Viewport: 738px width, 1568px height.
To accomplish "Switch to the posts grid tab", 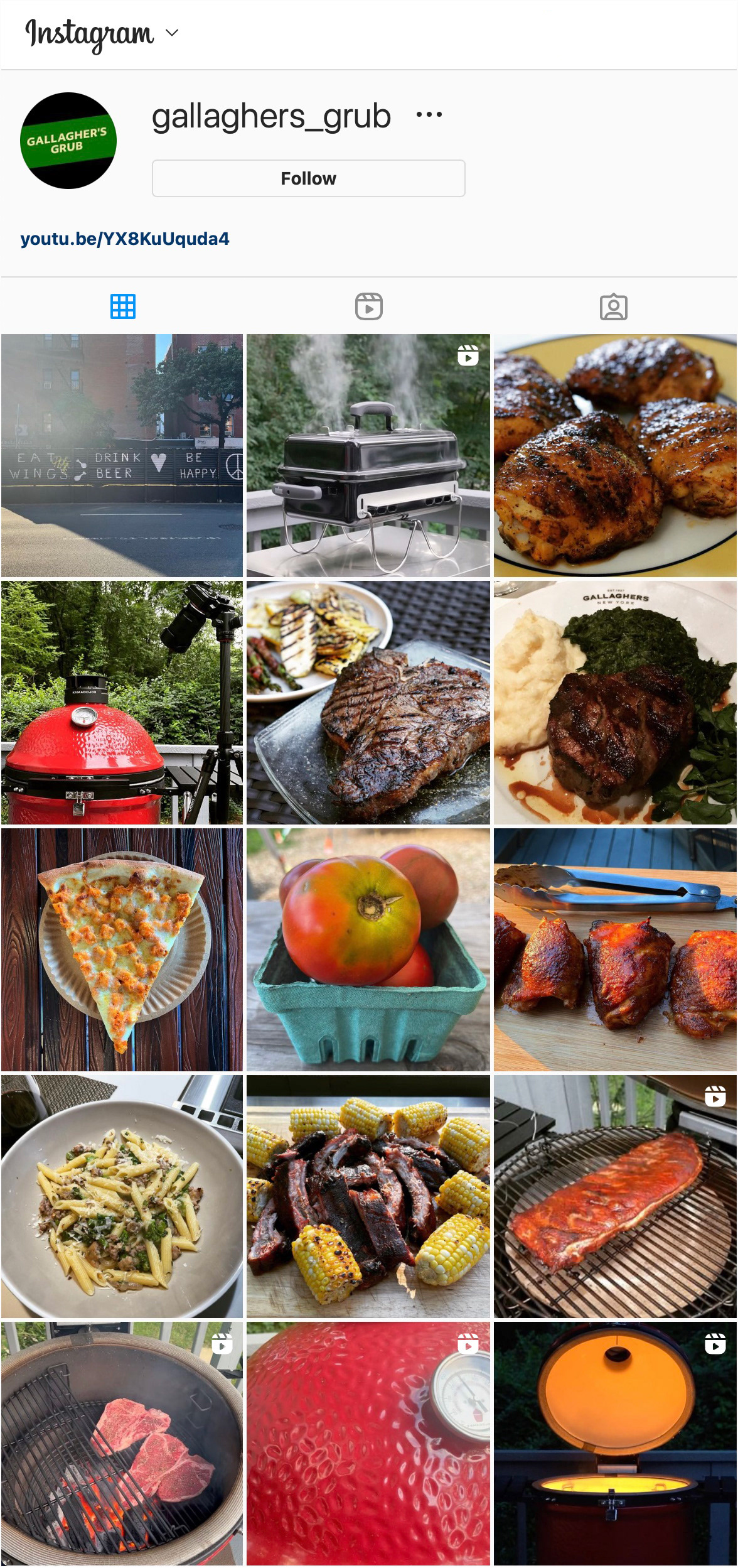I will click(x=123, y=306).
